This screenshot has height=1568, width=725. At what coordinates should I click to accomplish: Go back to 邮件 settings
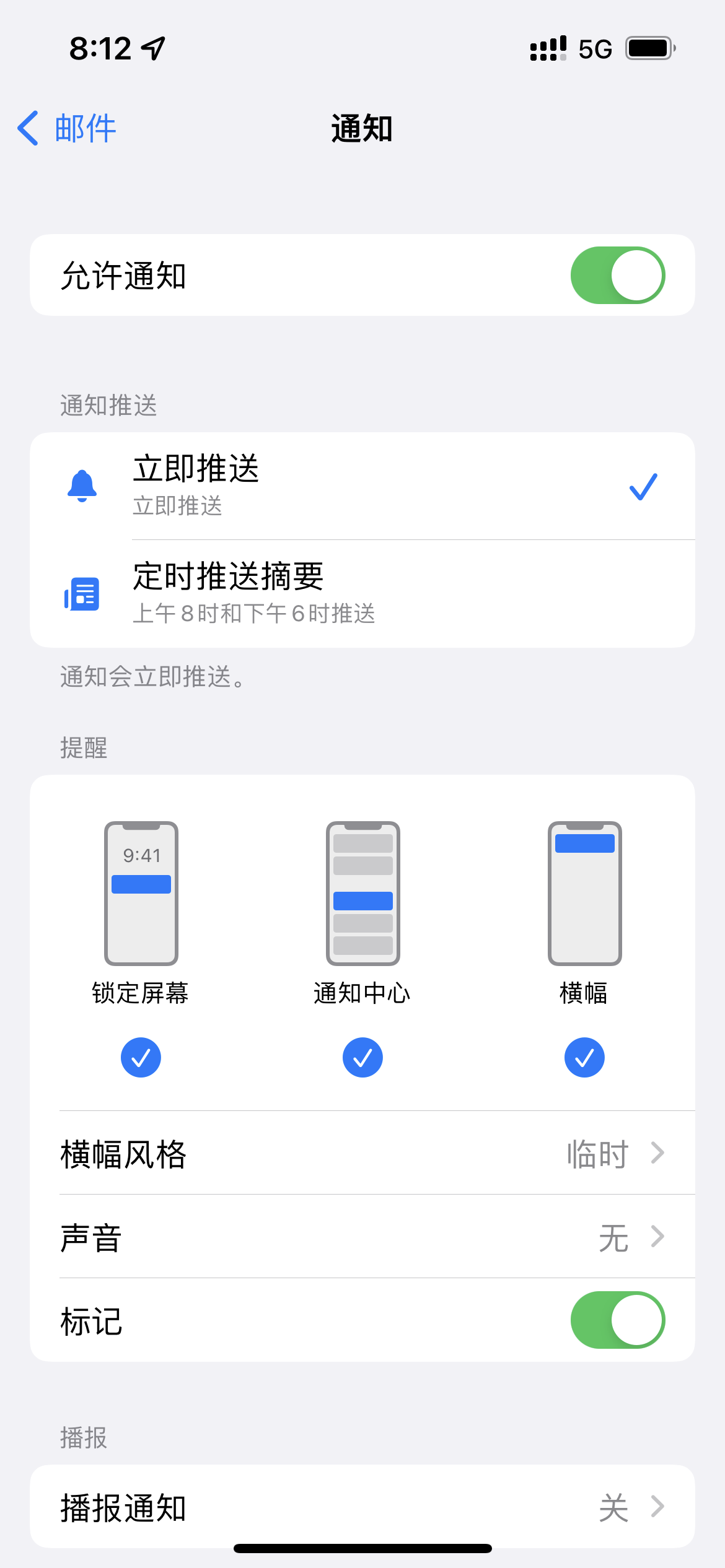tap(67, 129)
